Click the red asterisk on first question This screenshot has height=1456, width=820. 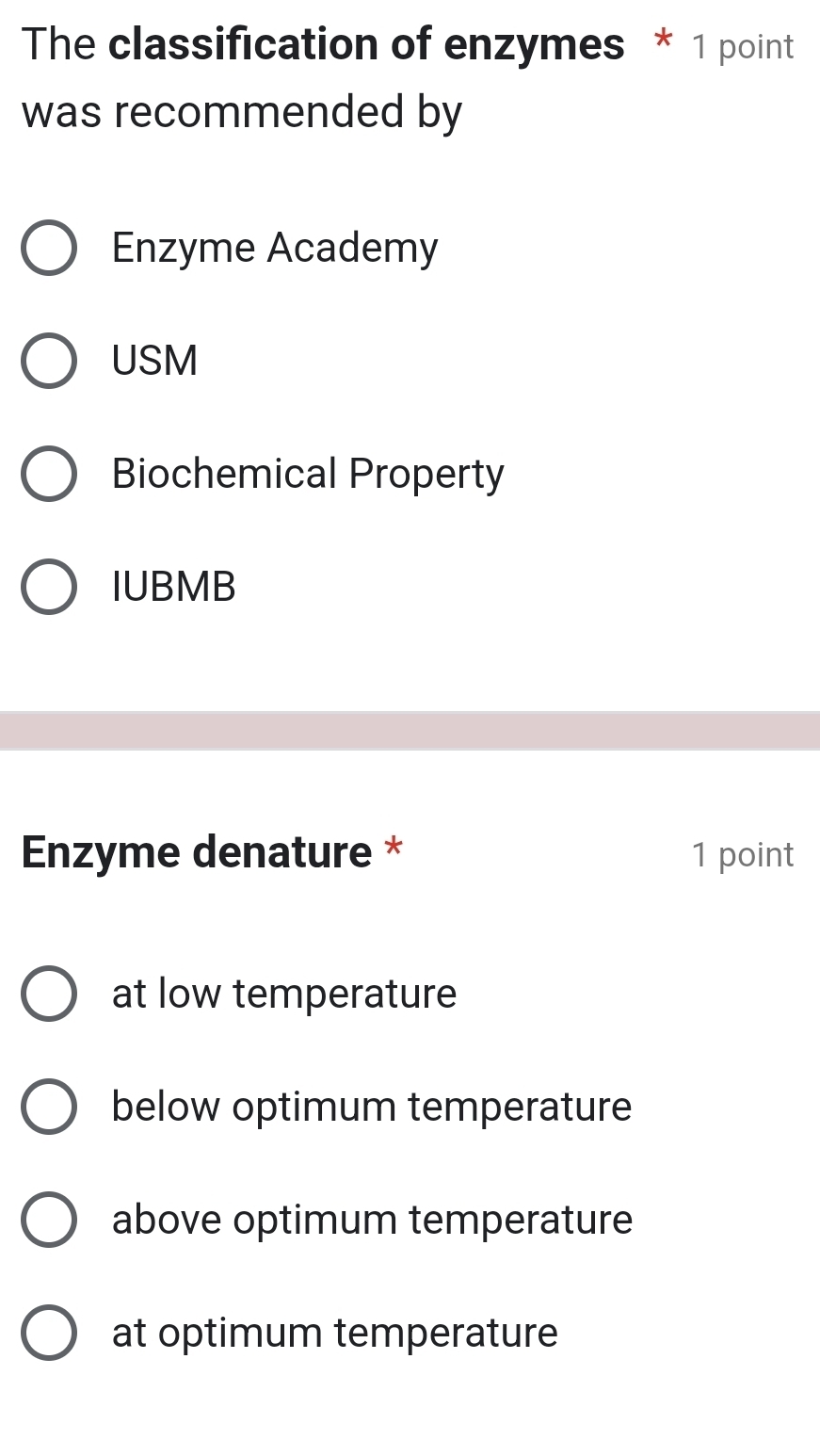point(662,43)
